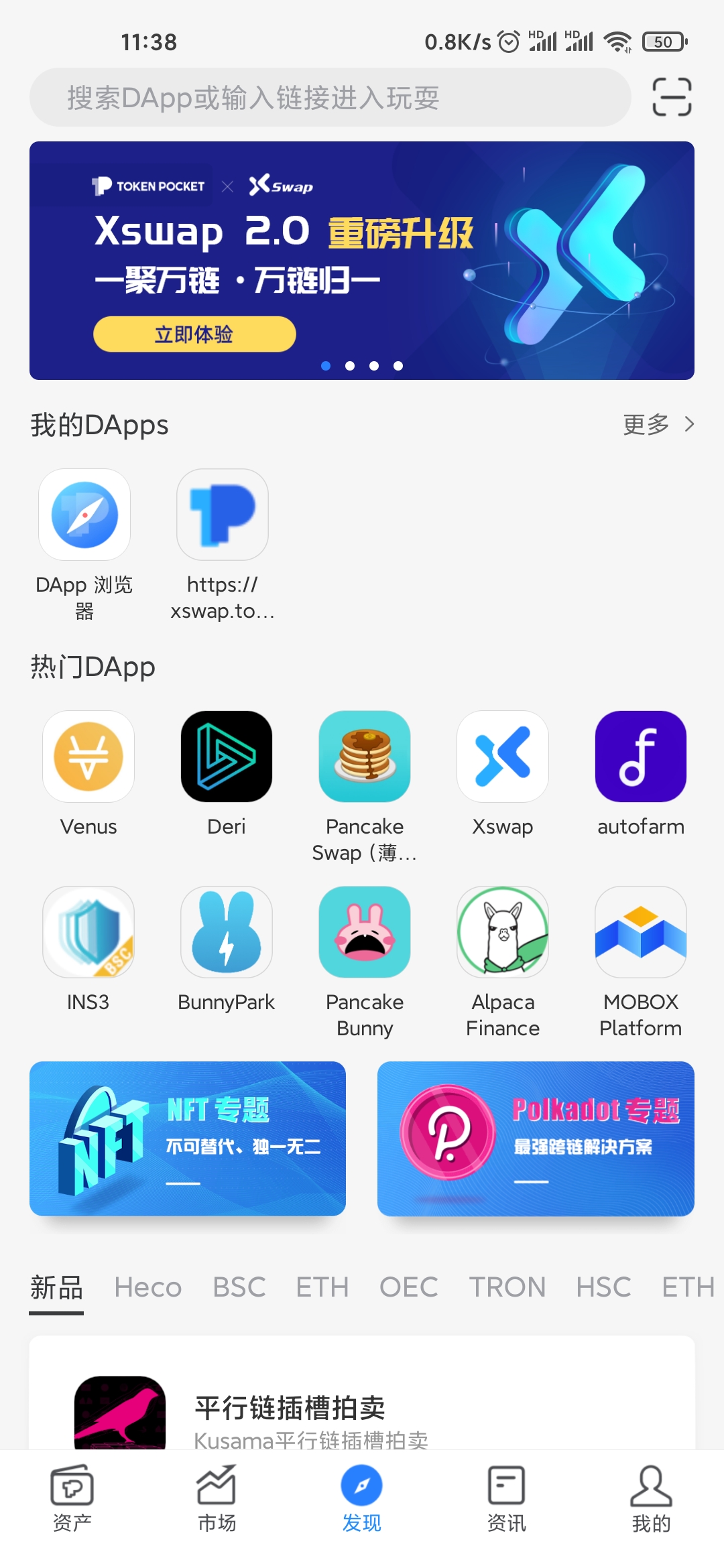
Task: Tap the DApp search box
Action: 330,98
